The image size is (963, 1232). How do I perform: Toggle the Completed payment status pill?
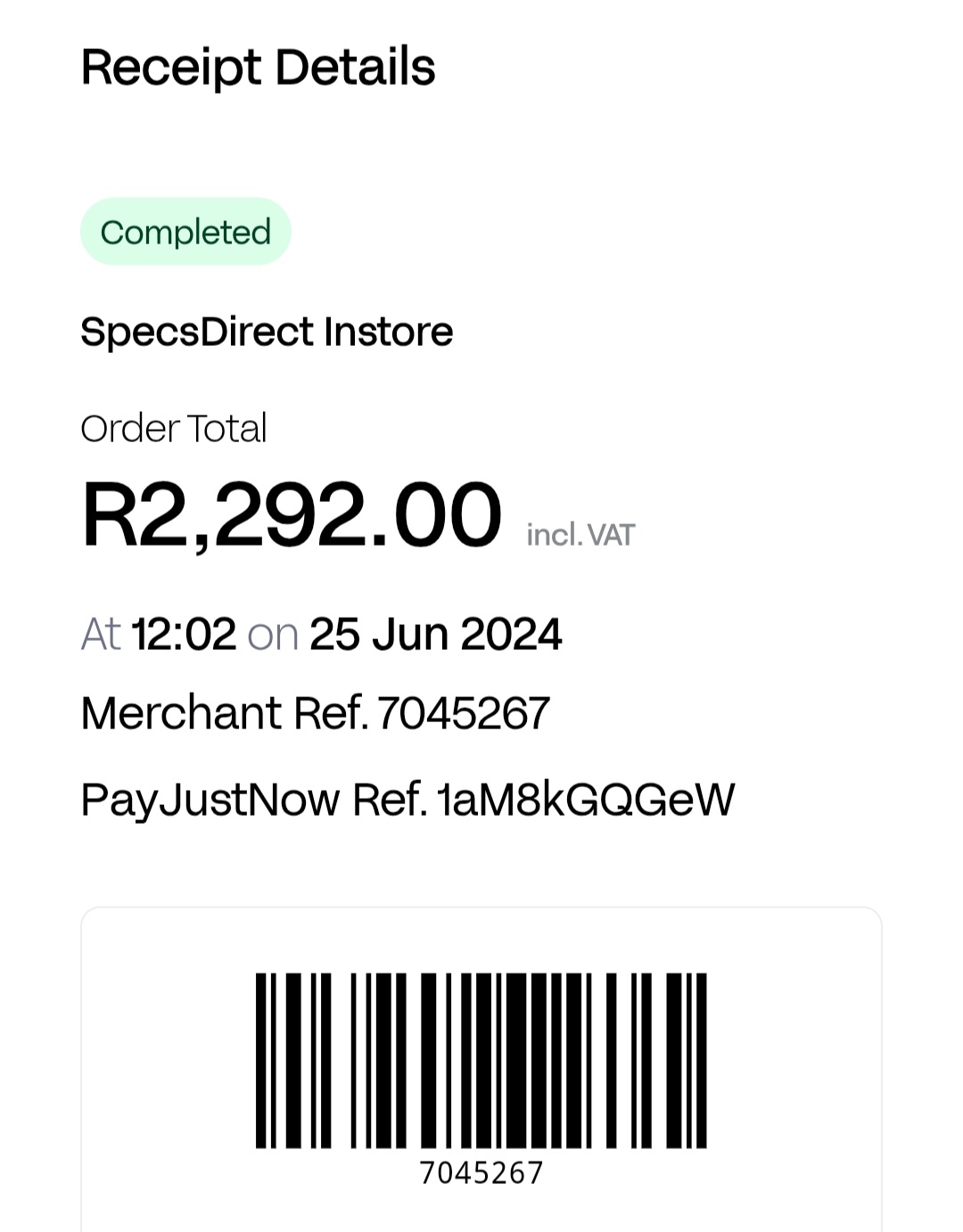pyautogui.click(x=185, y=231)
